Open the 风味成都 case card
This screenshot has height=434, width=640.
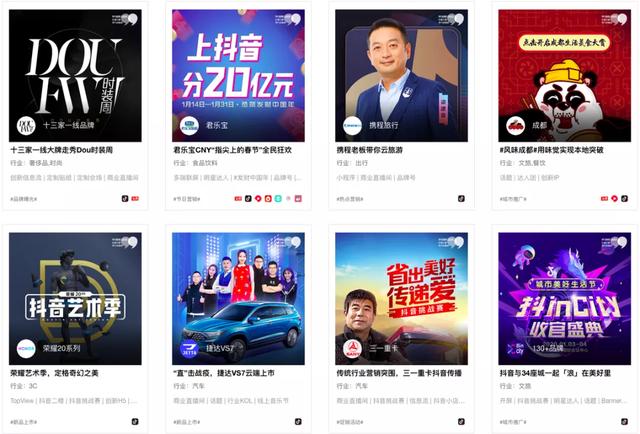[x=565, y=75]
